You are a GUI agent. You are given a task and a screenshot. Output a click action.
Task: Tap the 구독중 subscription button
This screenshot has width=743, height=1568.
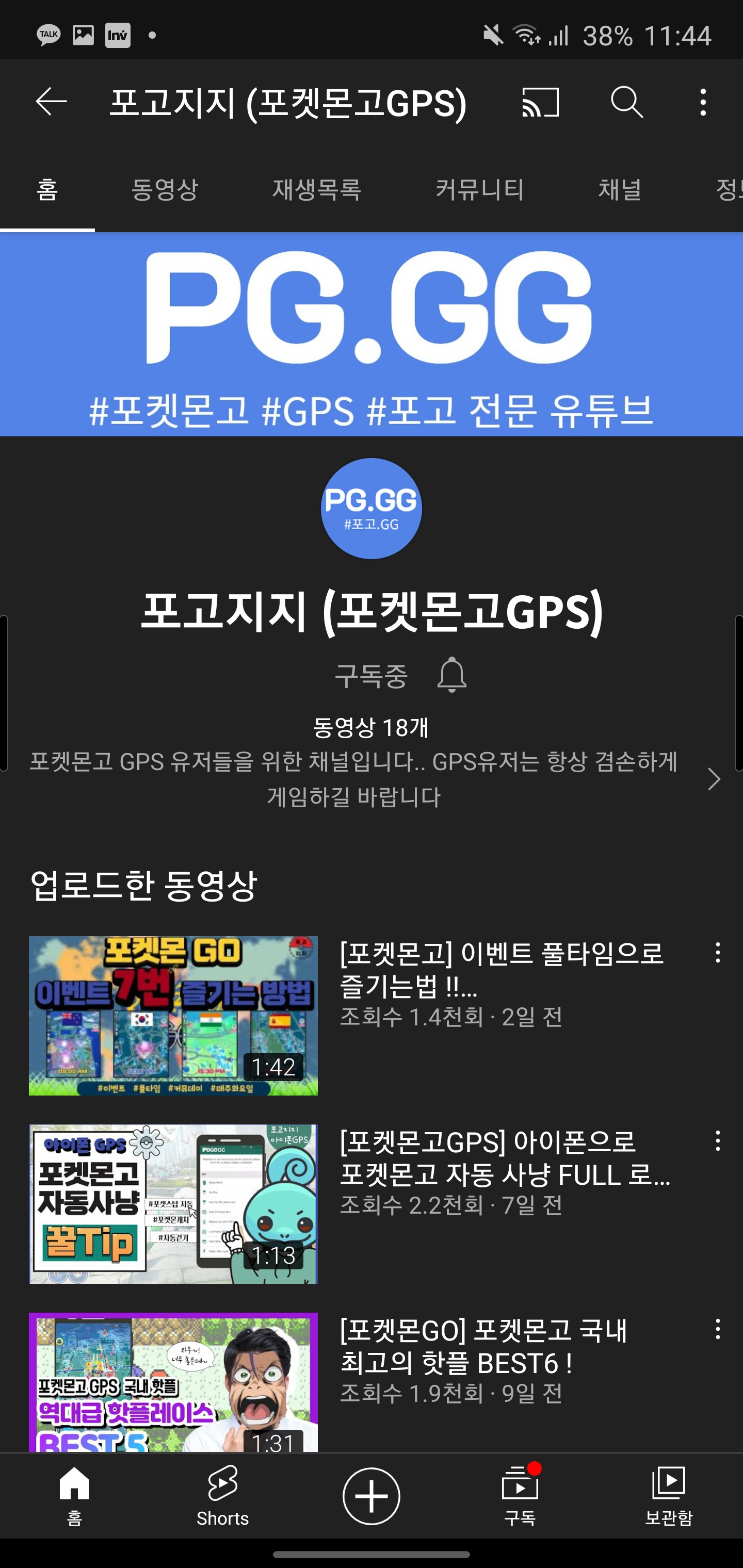click(371, 676)
